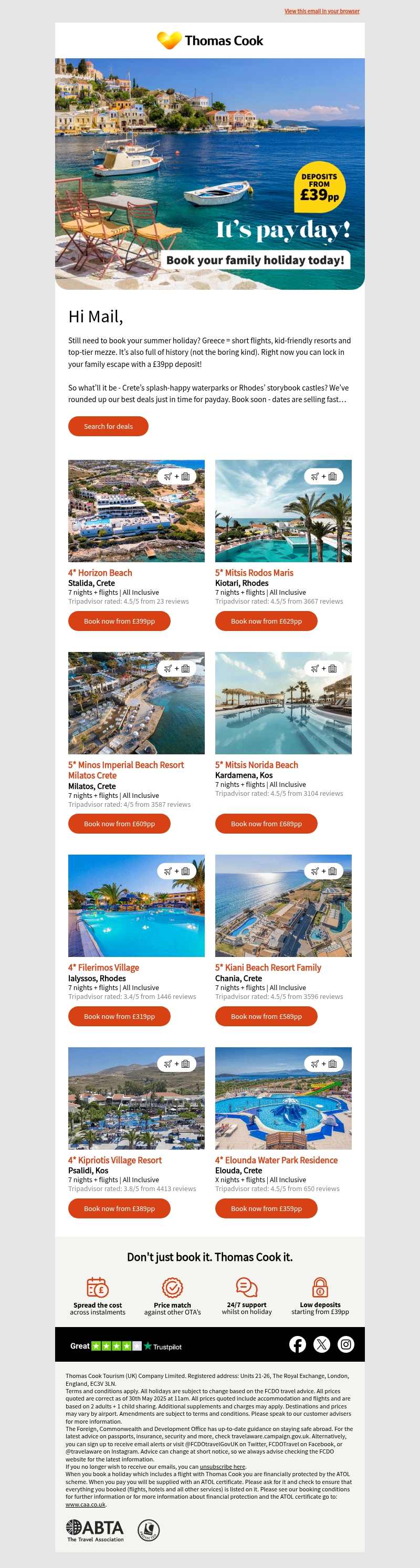This screenshot has height=1568, width=420.
Task: Book Mitsis Rodos Maris from £629pp
Action: point(266,621)
